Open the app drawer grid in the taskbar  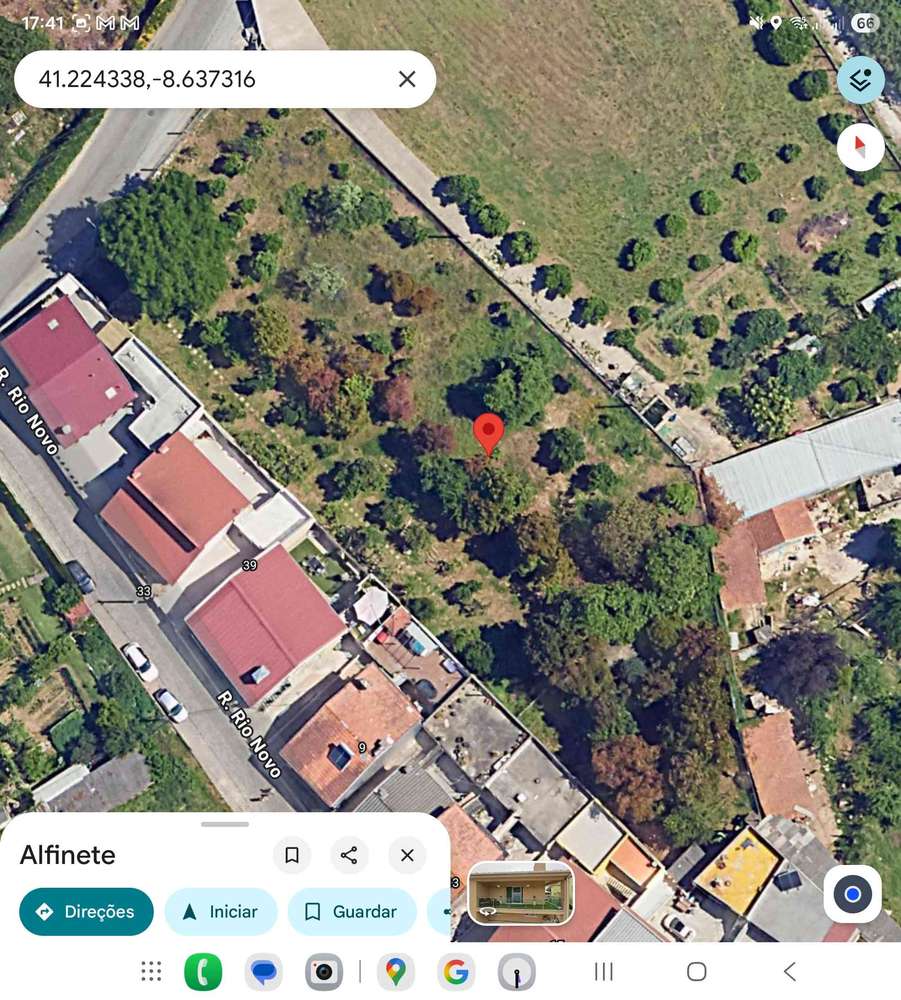(151, 971)
